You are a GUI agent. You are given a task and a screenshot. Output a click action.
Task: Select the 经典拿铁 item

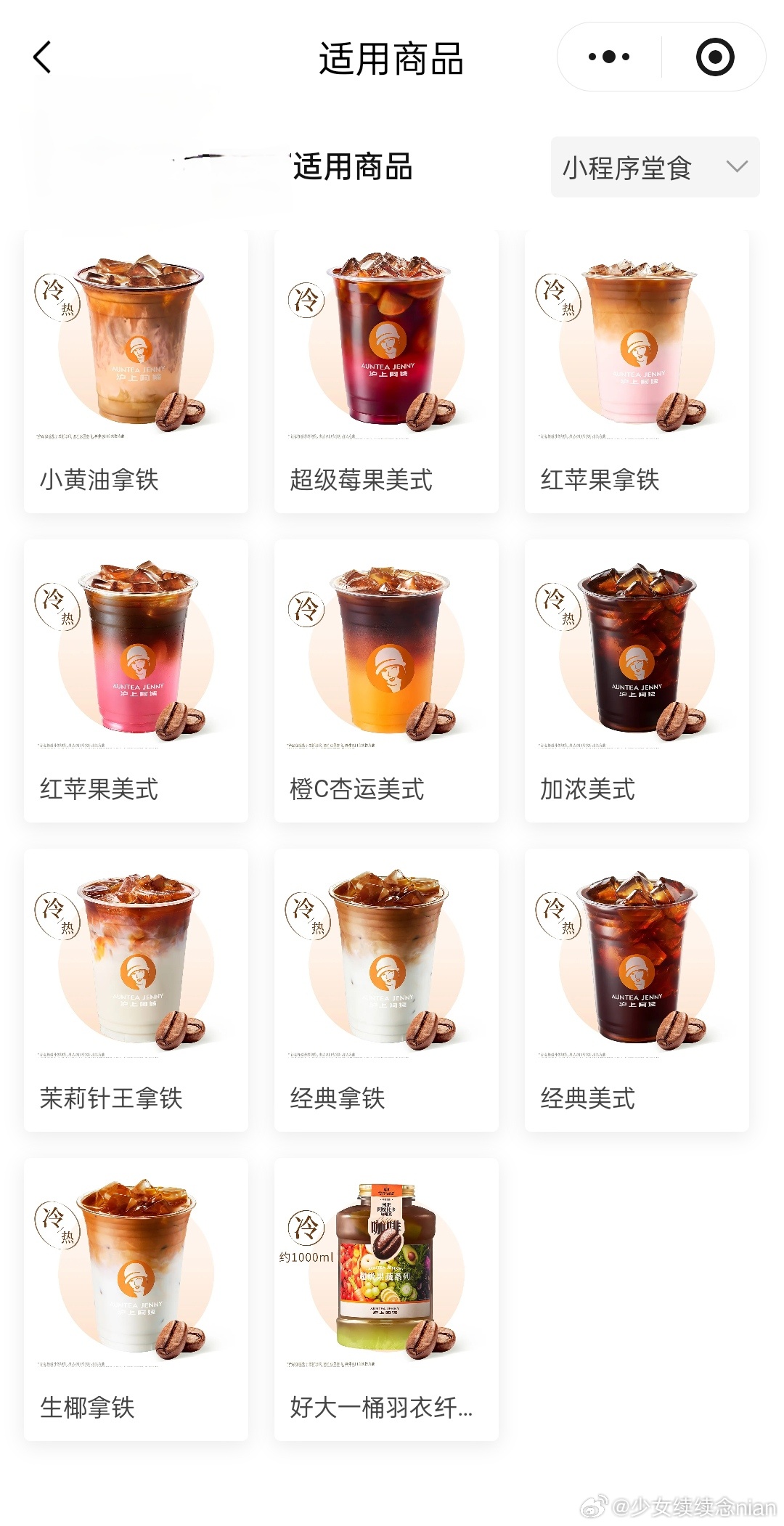pyautogui.click(x=386, y=990)
